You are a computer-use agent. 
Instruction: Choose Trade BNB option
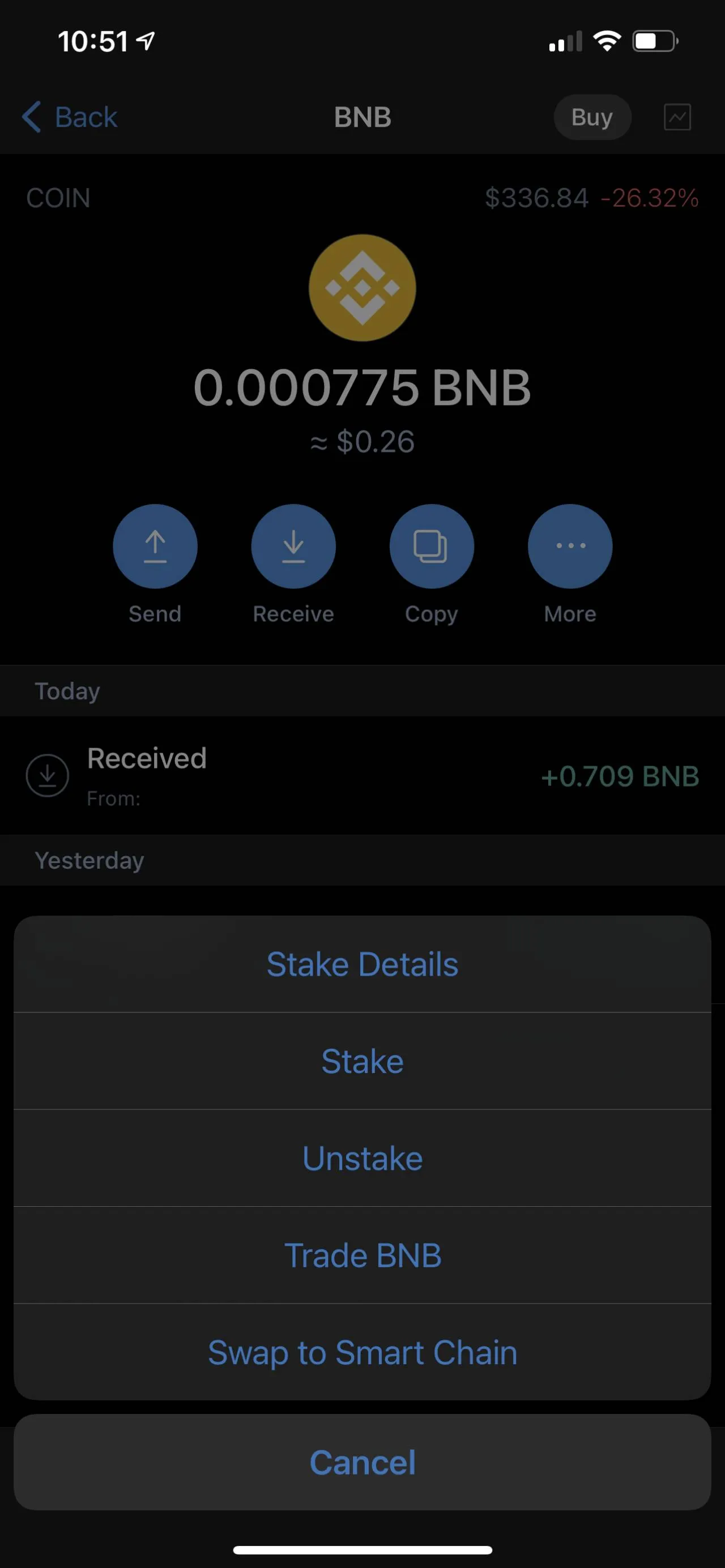(362, 1255)
